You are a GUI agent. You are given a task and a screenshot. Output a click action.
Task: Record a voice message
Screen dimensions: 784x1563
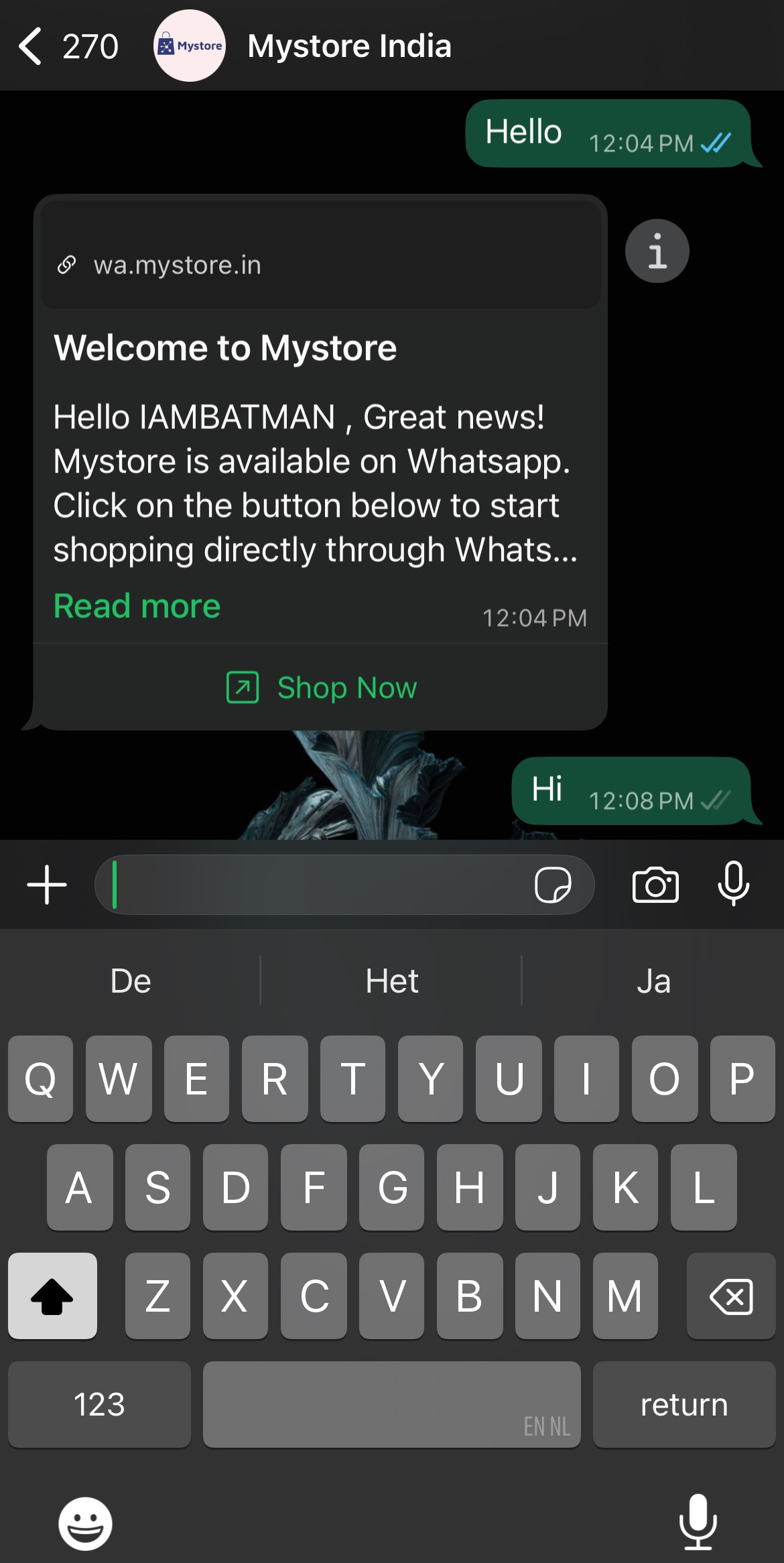click(x=733, y=885)
